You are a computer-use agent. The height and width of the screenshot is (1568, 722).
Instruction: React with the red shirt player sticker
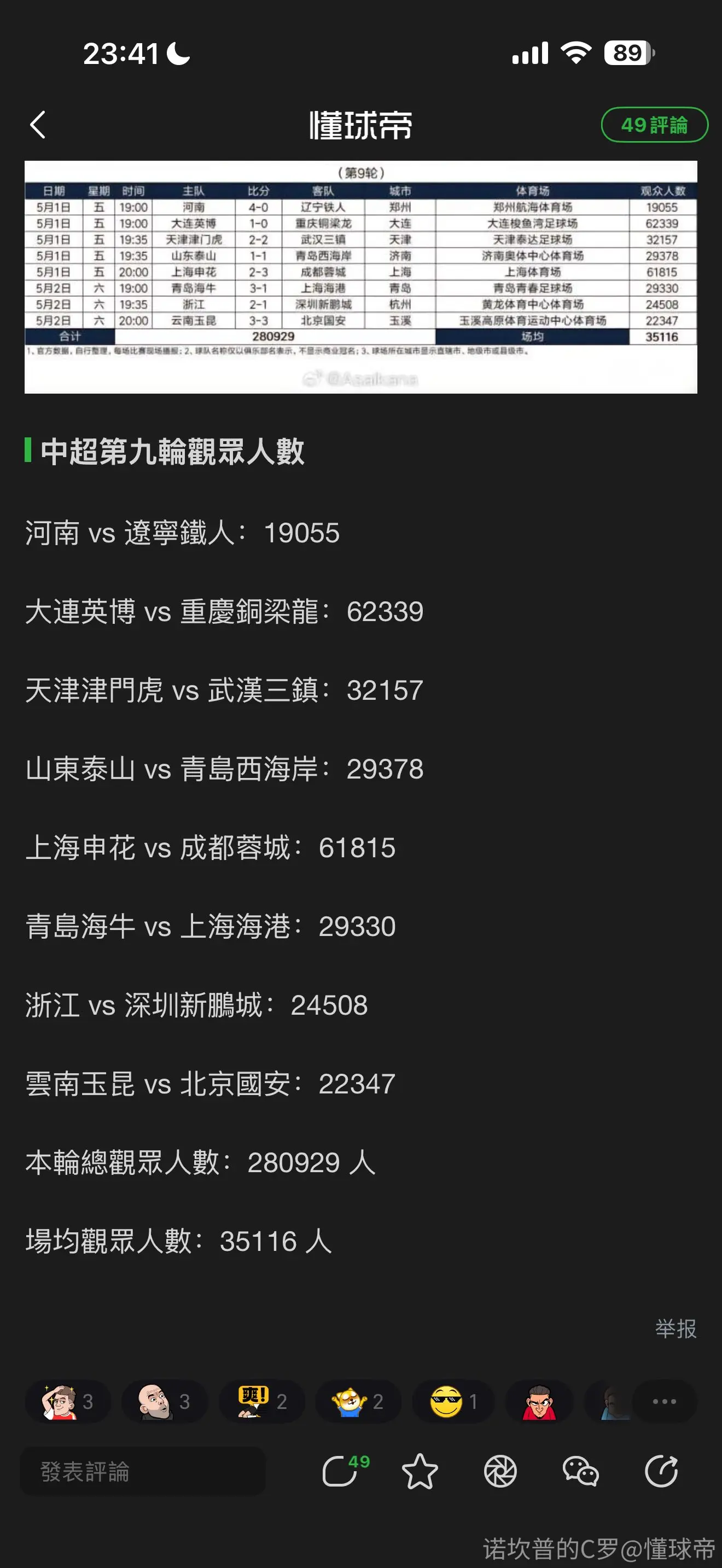tap(539, 1402)
